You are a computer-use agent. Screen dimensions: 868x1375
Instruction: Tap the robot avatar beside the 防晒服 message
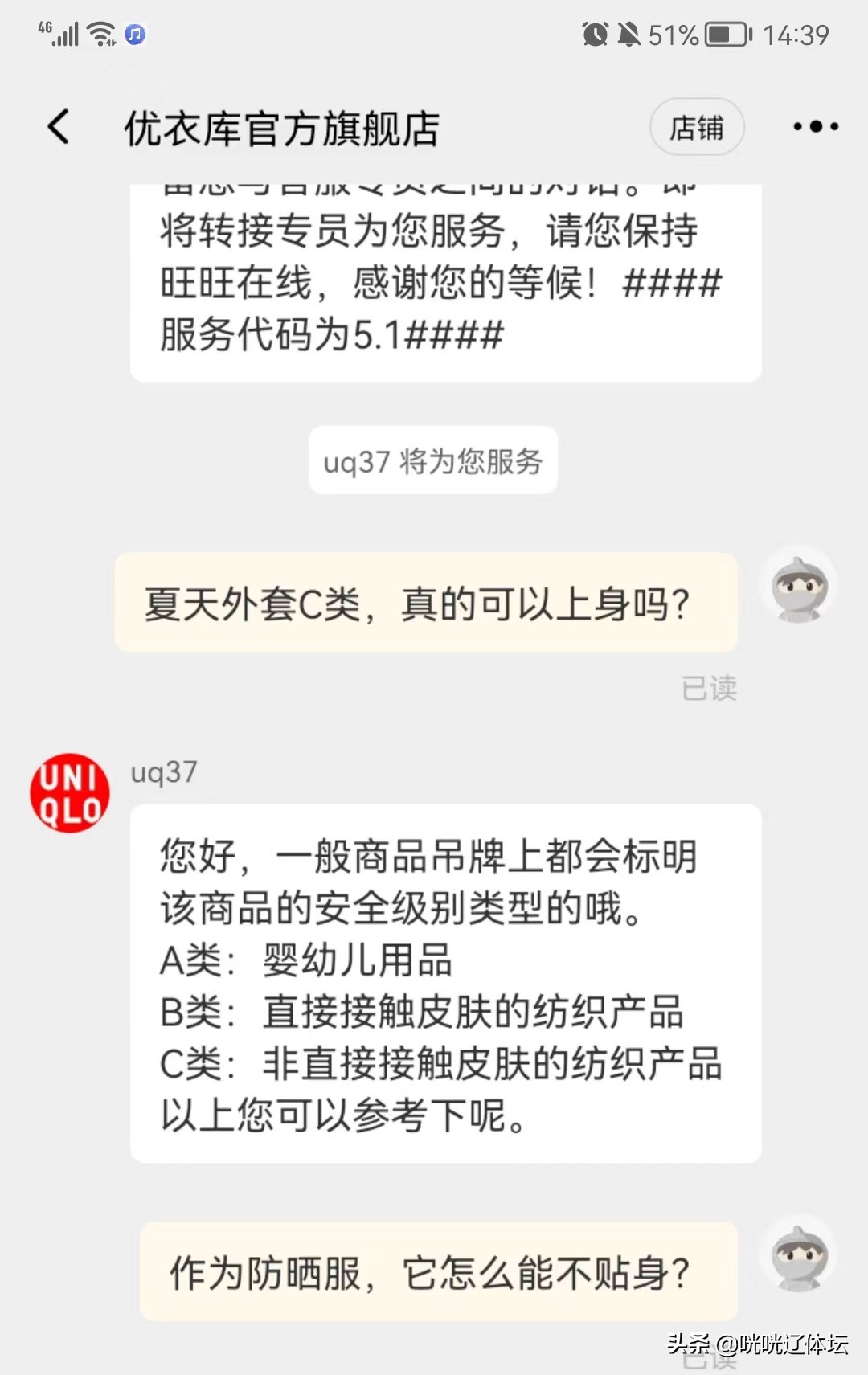[798, 1258]
